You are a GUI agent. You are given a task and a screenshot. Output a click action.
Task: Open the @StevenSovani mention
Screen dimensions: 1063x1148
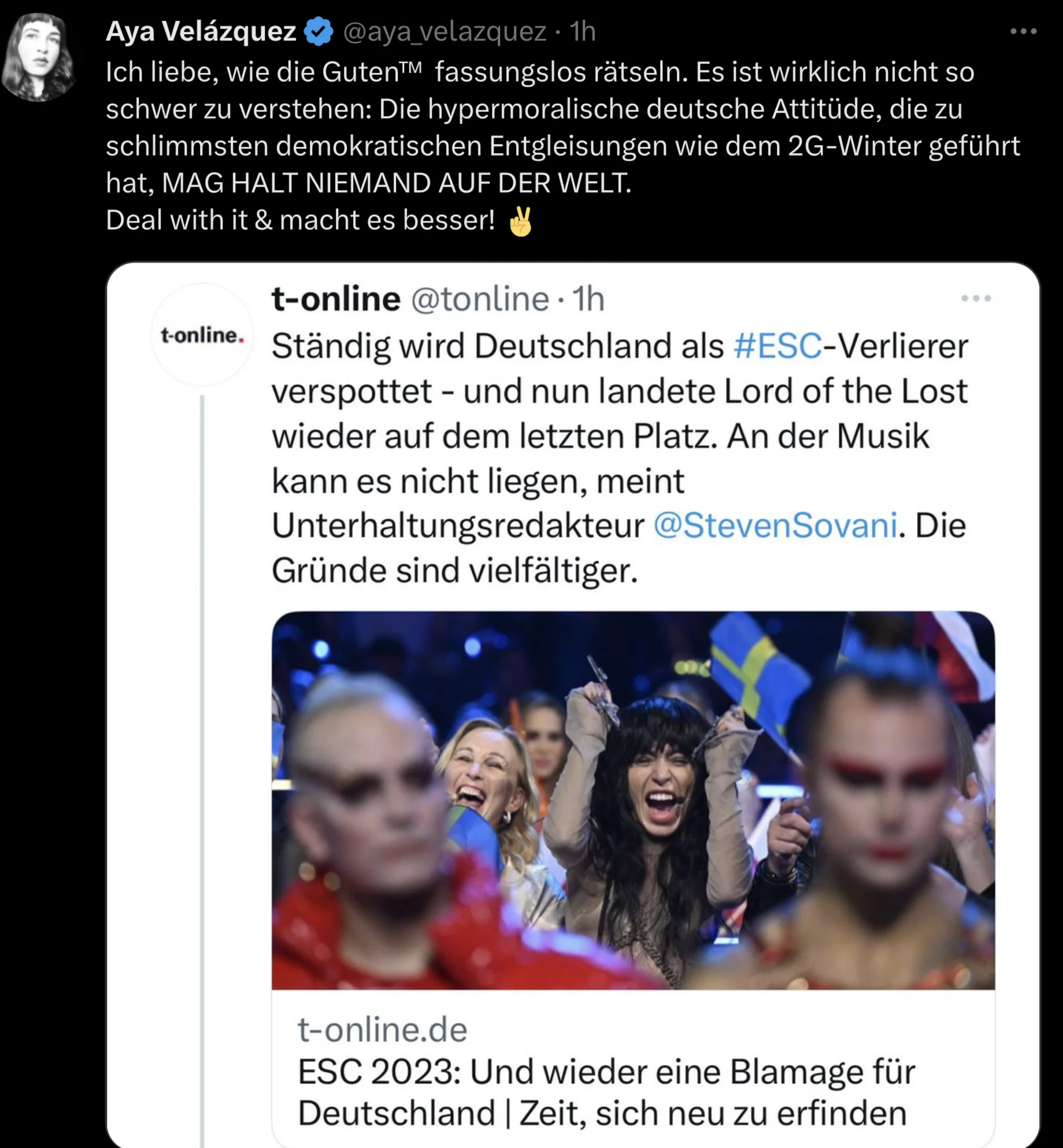tap(775, 525)
